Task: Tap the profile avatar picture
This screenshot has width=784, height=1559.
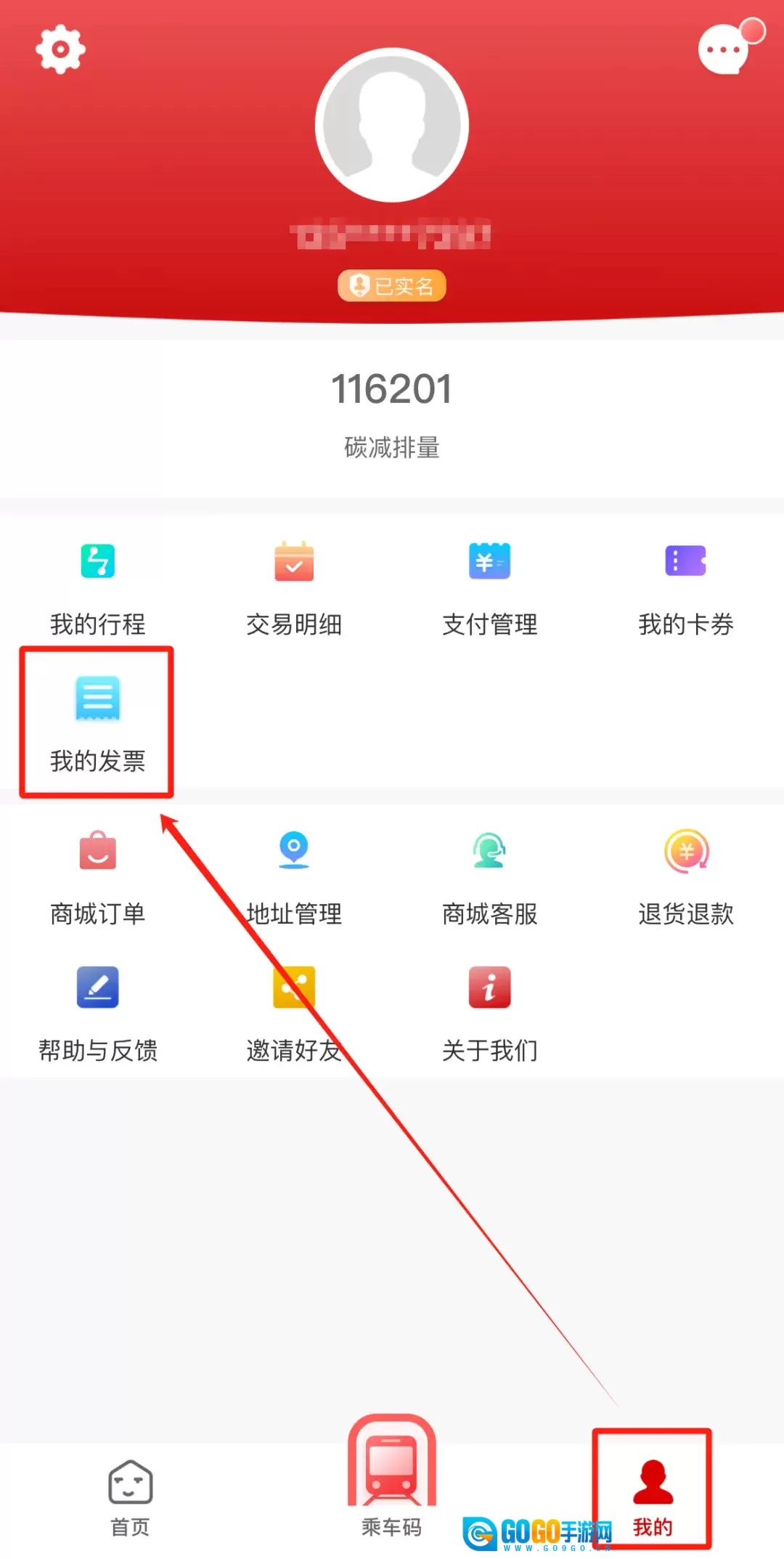Action: [392, 125]
